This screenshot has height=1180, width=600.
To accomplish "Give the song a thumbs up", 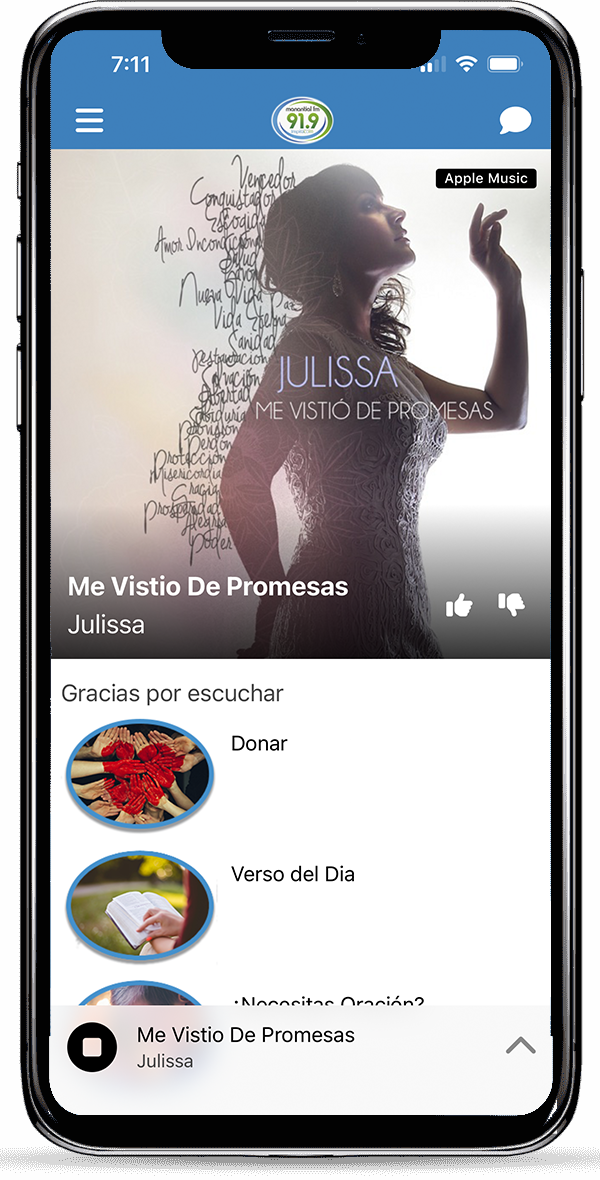I will coord(459,605).
